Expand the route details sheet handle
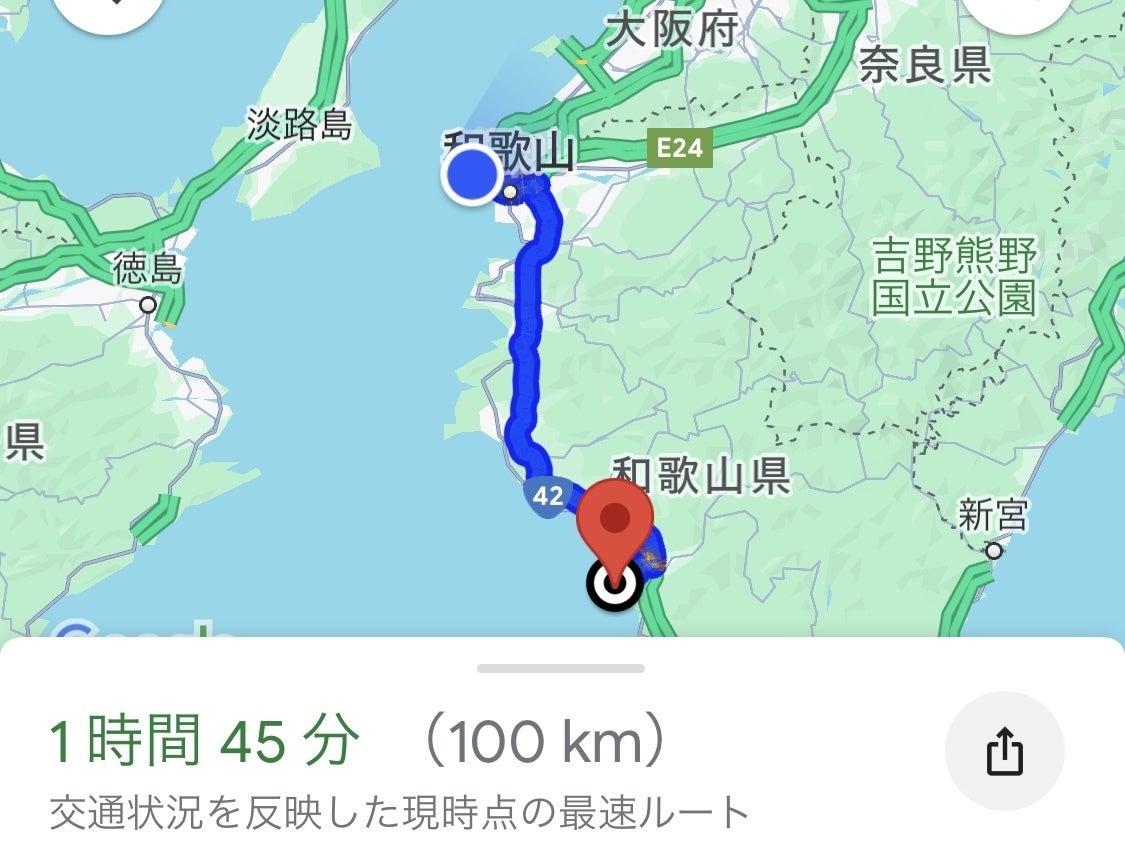This screenshot has height=850, width=1125. click(x=561, y=668)
